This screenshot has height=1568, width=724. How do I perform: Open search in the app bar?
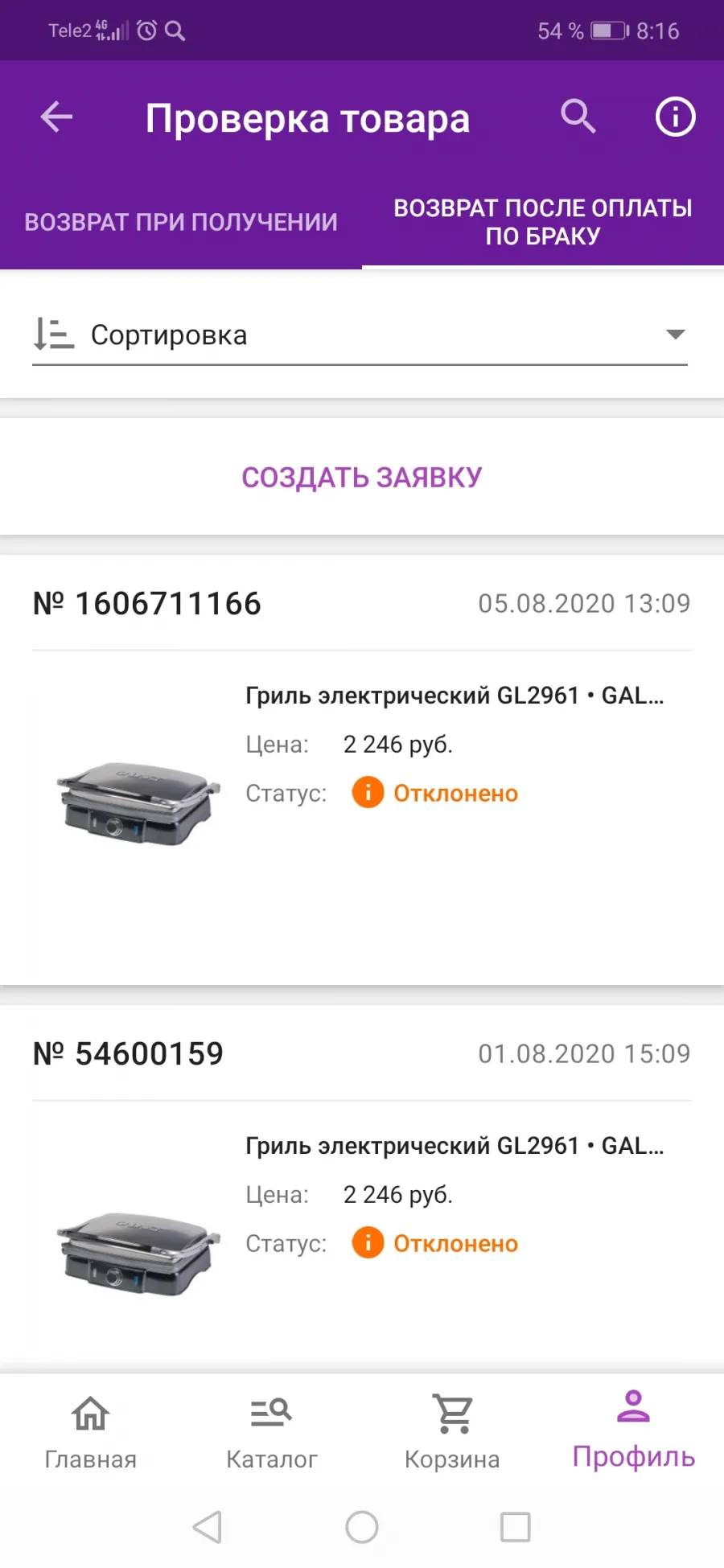[x=578, y=117]
